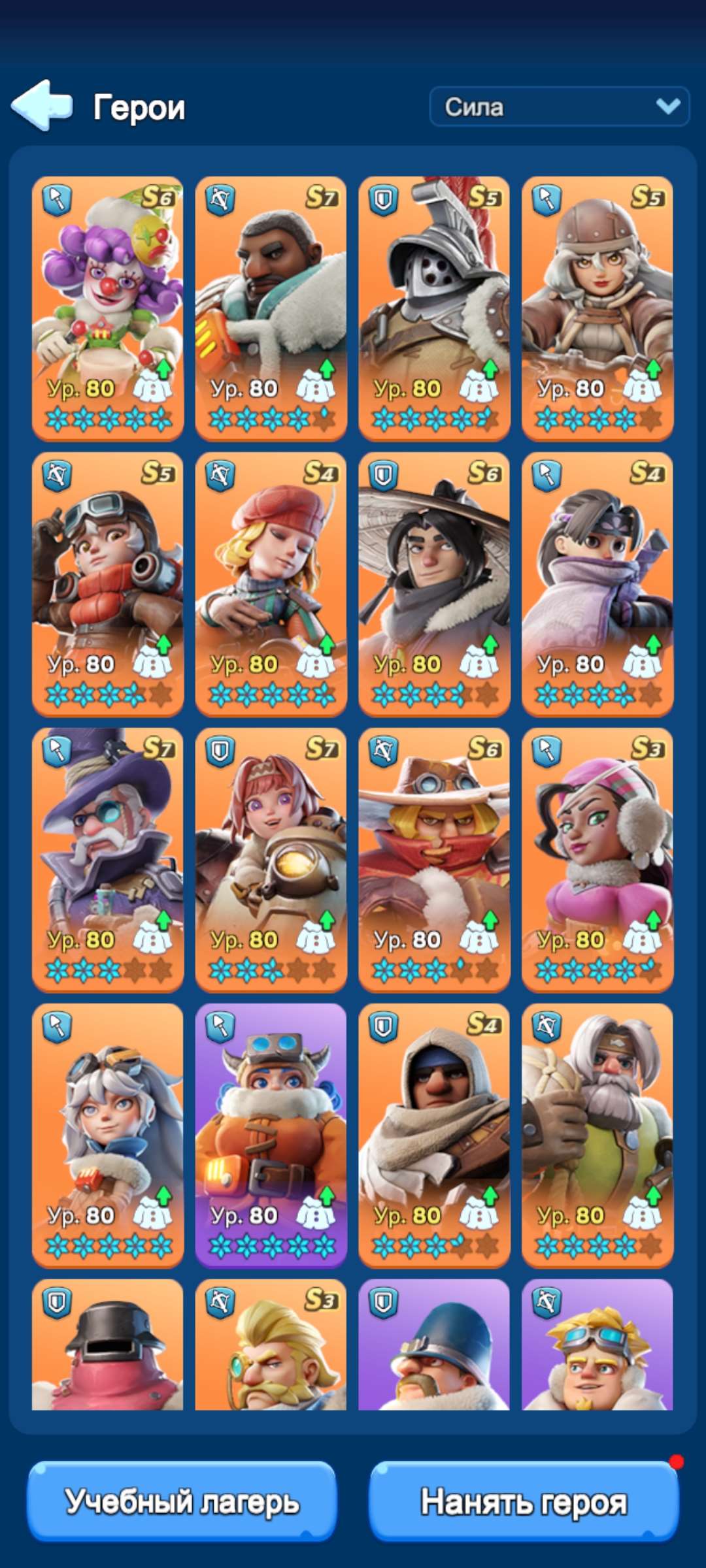Open the silver-haired girl with goggles card

pyautogui.click(x=108, y=1135)
